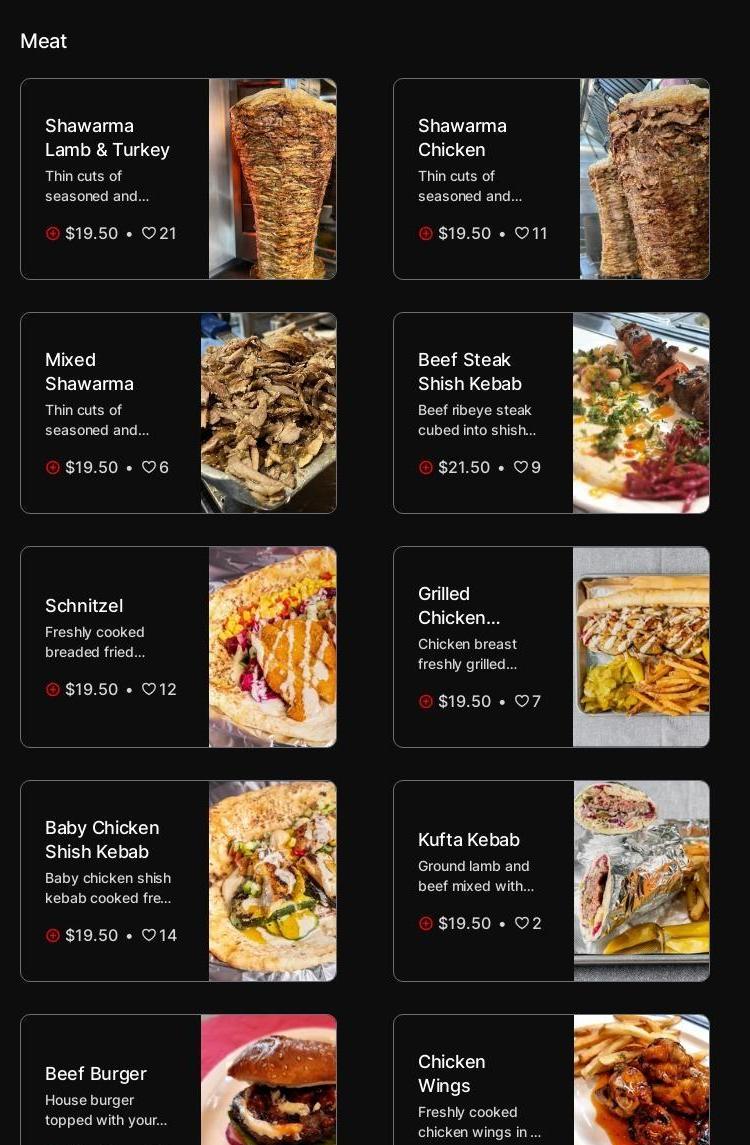Add Kufta Kebab with the plus icon

(426, 924)
